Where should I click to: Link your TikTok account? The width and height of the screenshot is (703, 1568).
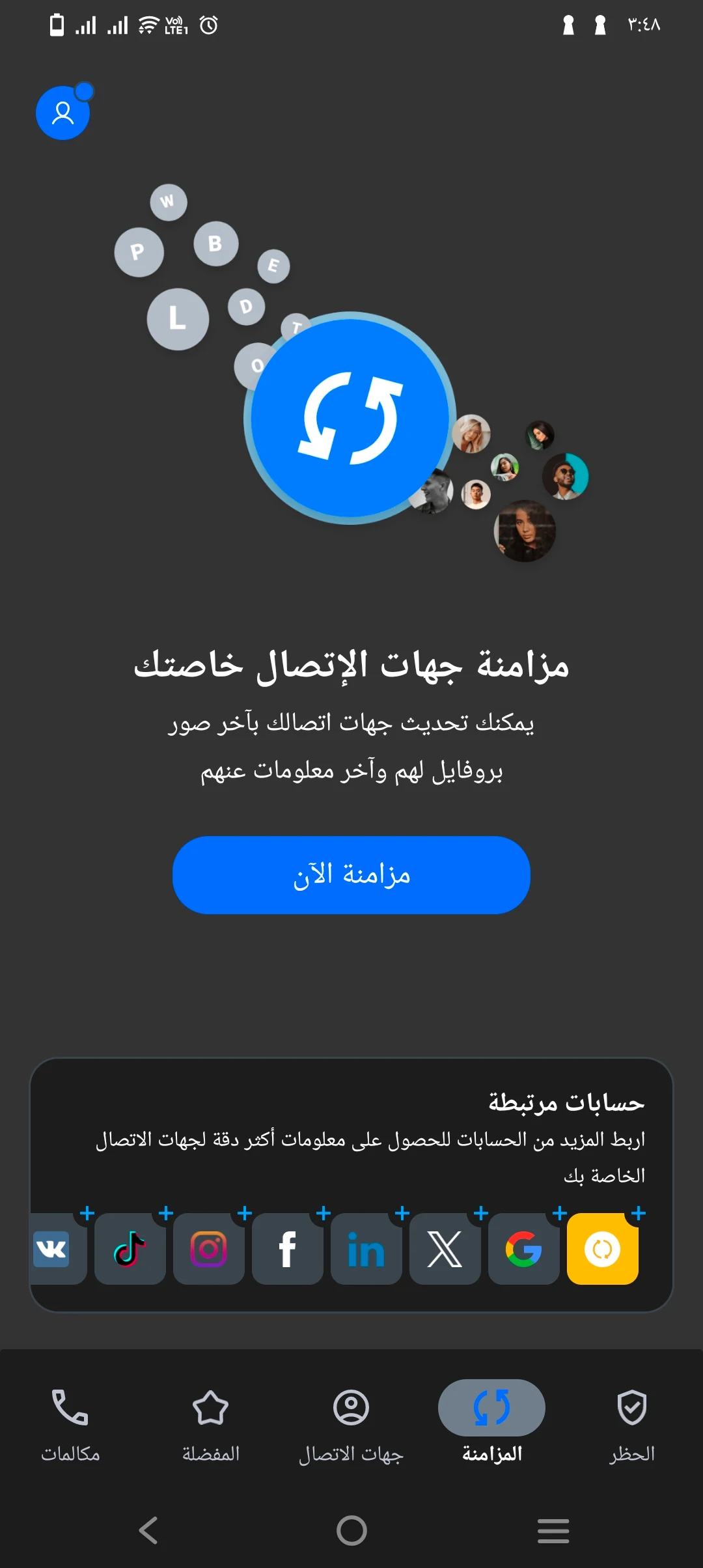(x=130, y=1248)
